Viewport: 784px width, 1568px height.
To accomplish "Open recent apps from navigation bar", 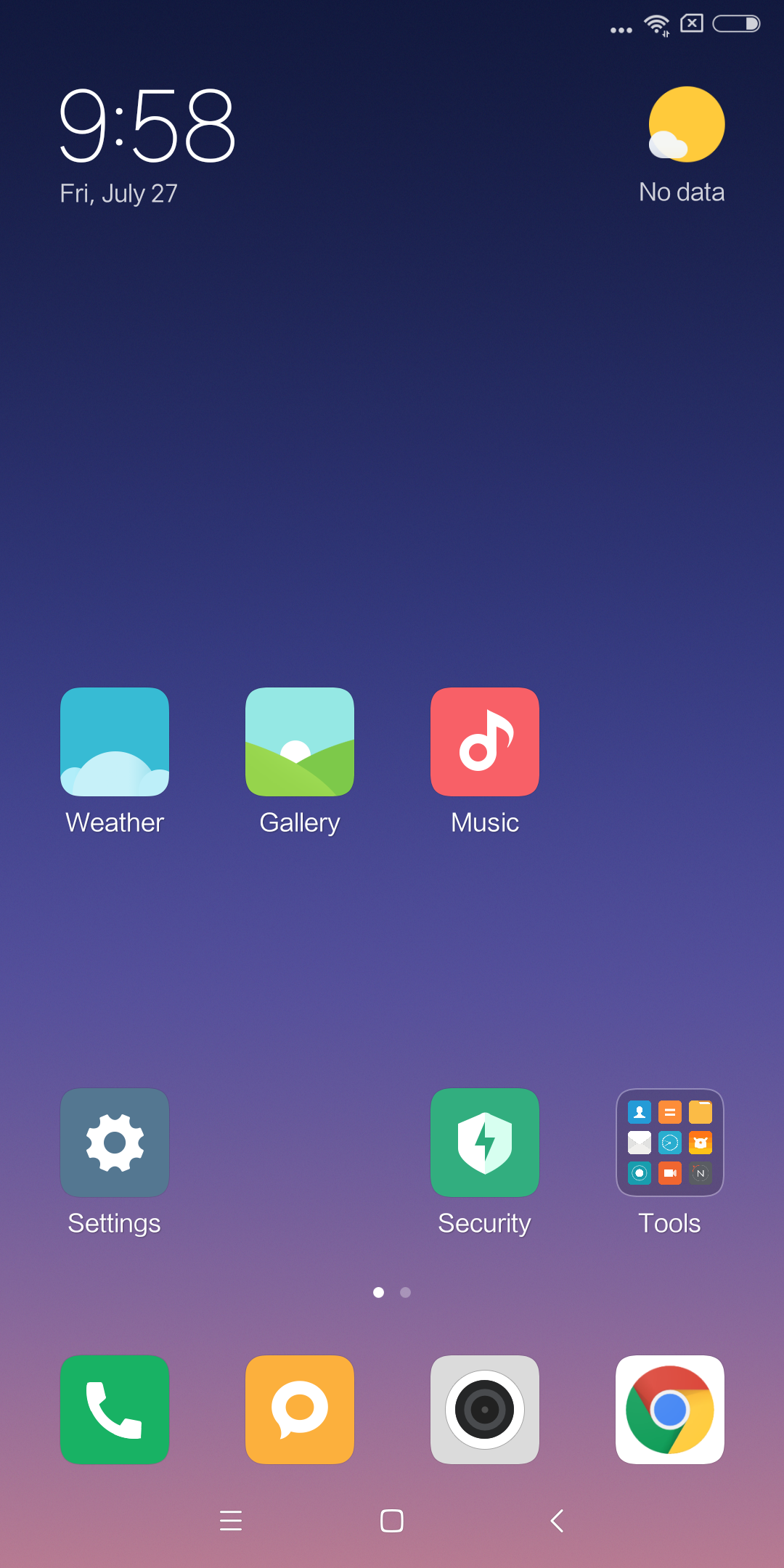I will (231, 1520).
